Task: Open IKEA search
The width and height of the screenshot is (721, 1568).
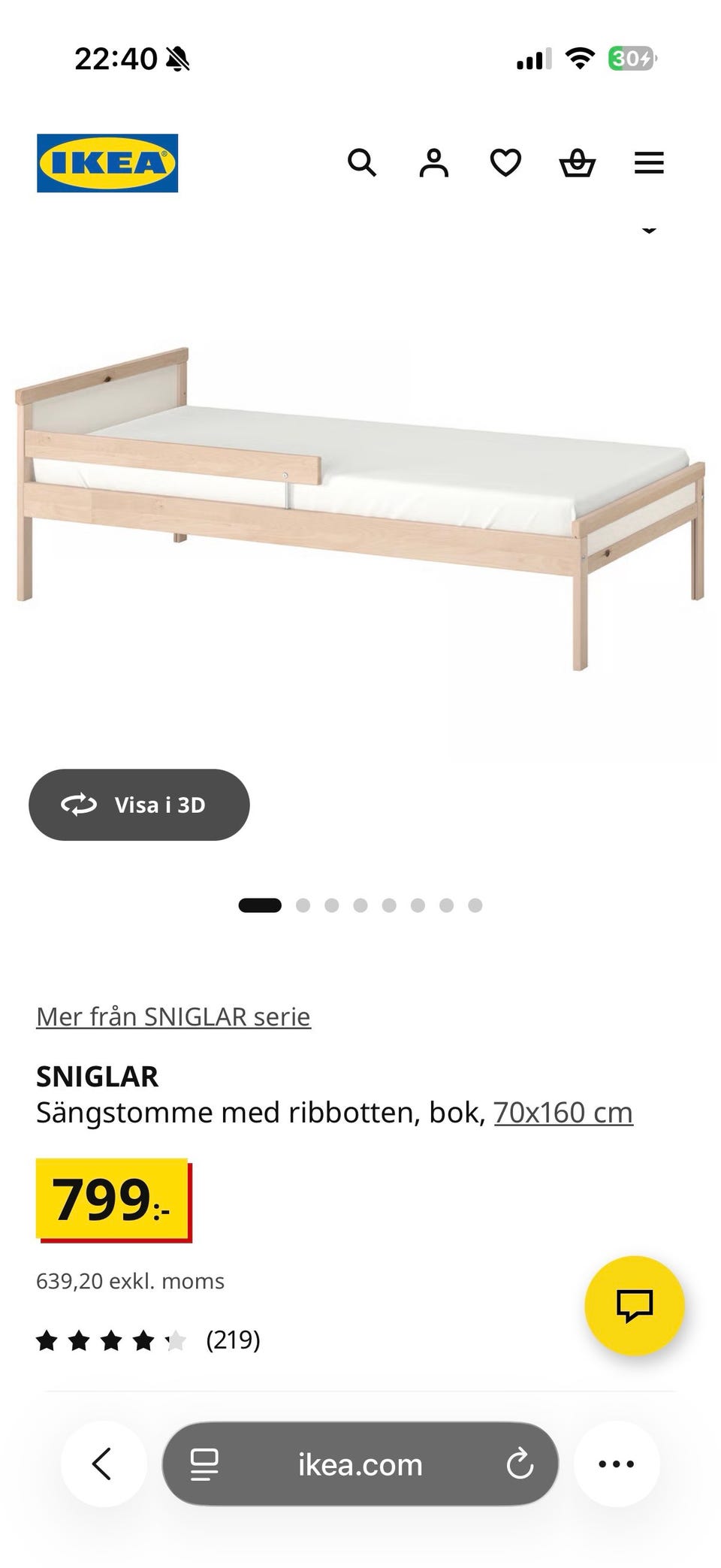Action: pos(361,162)
